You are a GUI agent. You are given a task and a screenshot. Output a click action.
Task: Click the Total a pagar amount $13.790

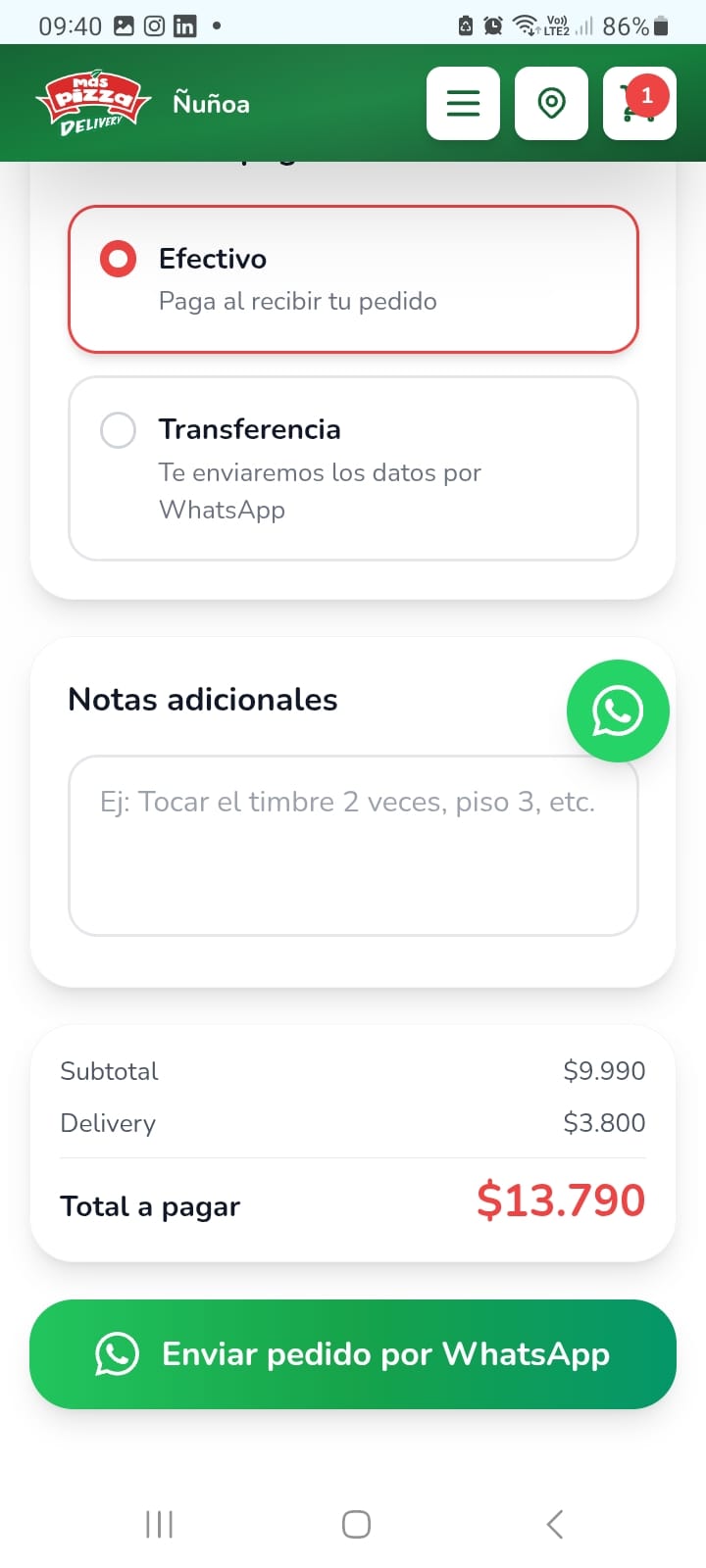(560, 1201)
